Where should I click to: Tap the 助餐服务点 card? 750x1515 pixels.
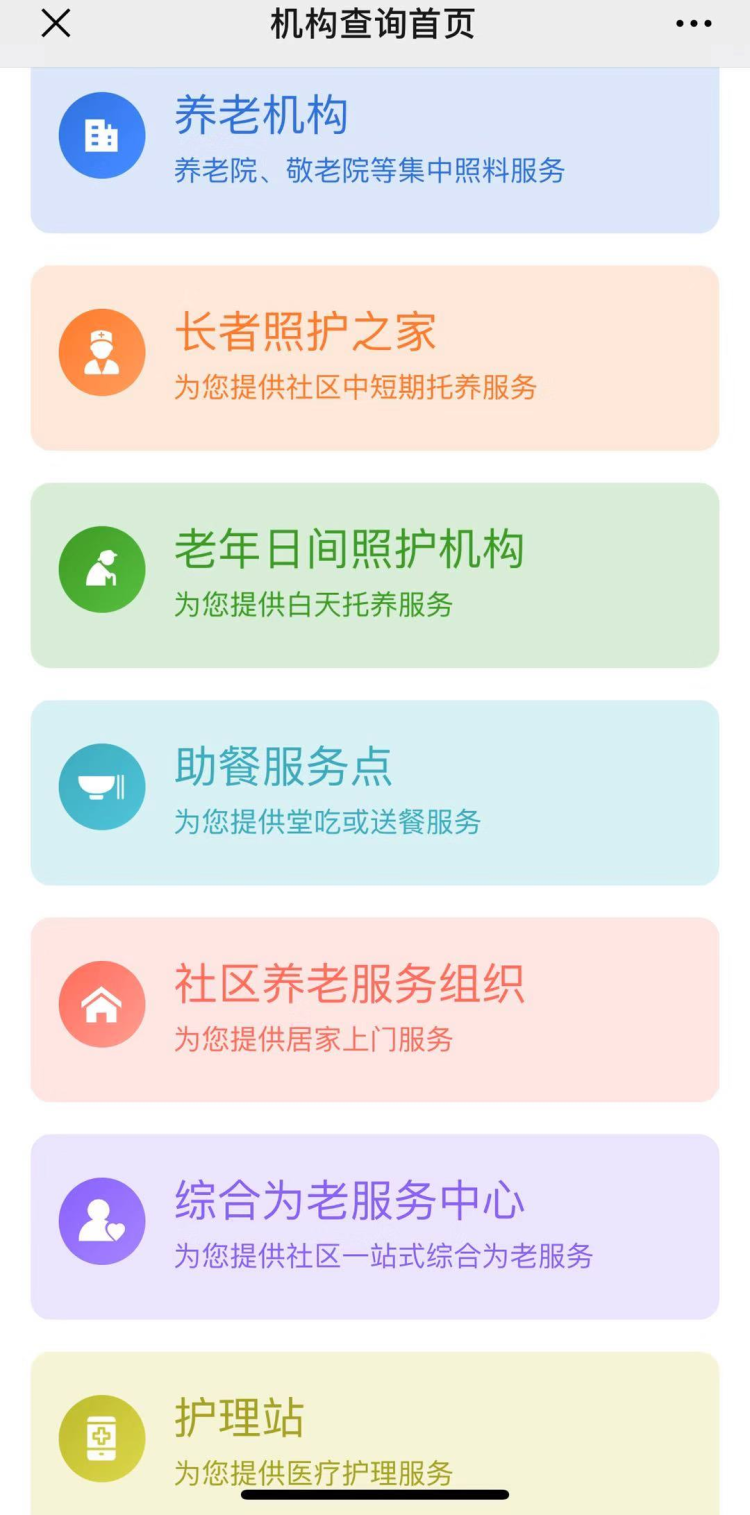coord(375,791)
